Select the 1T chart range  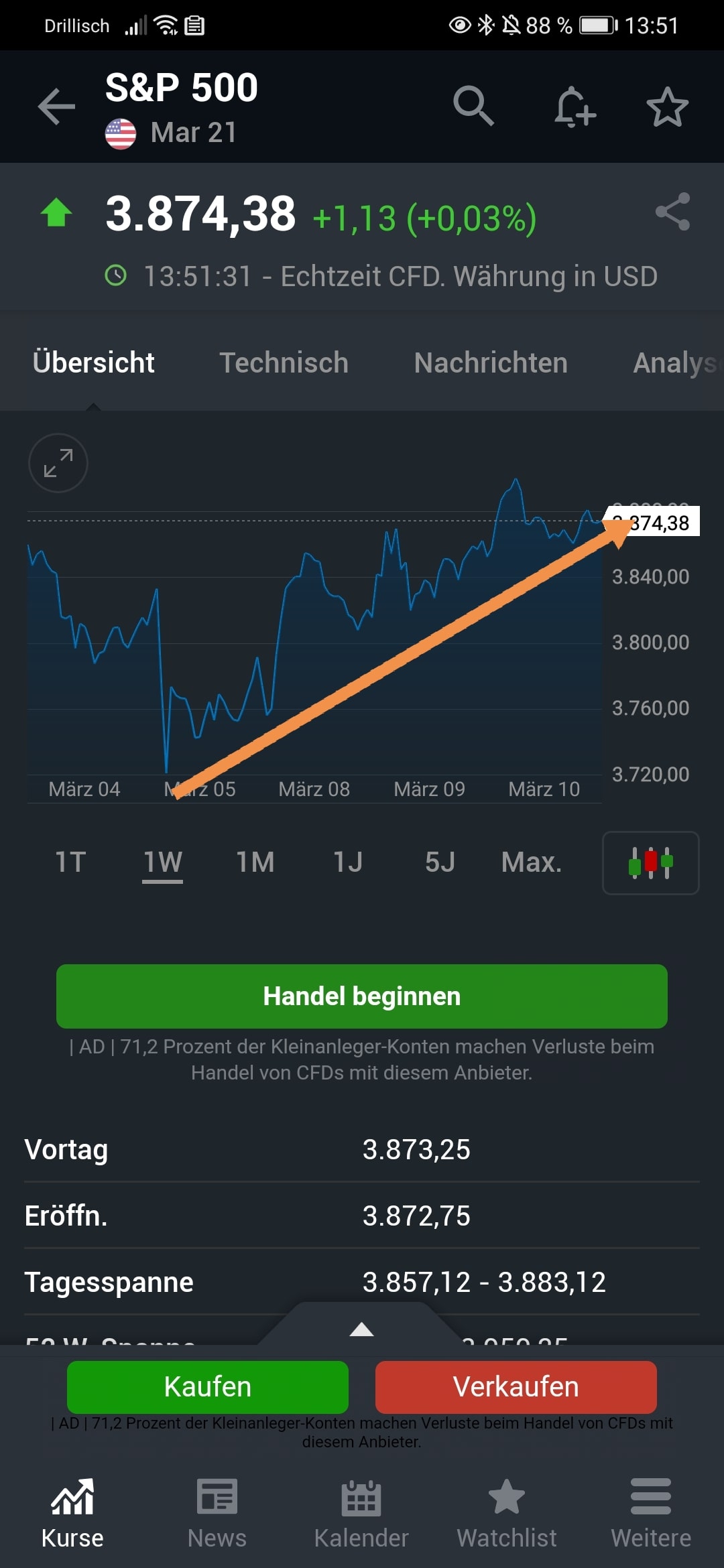coord(70,862)
